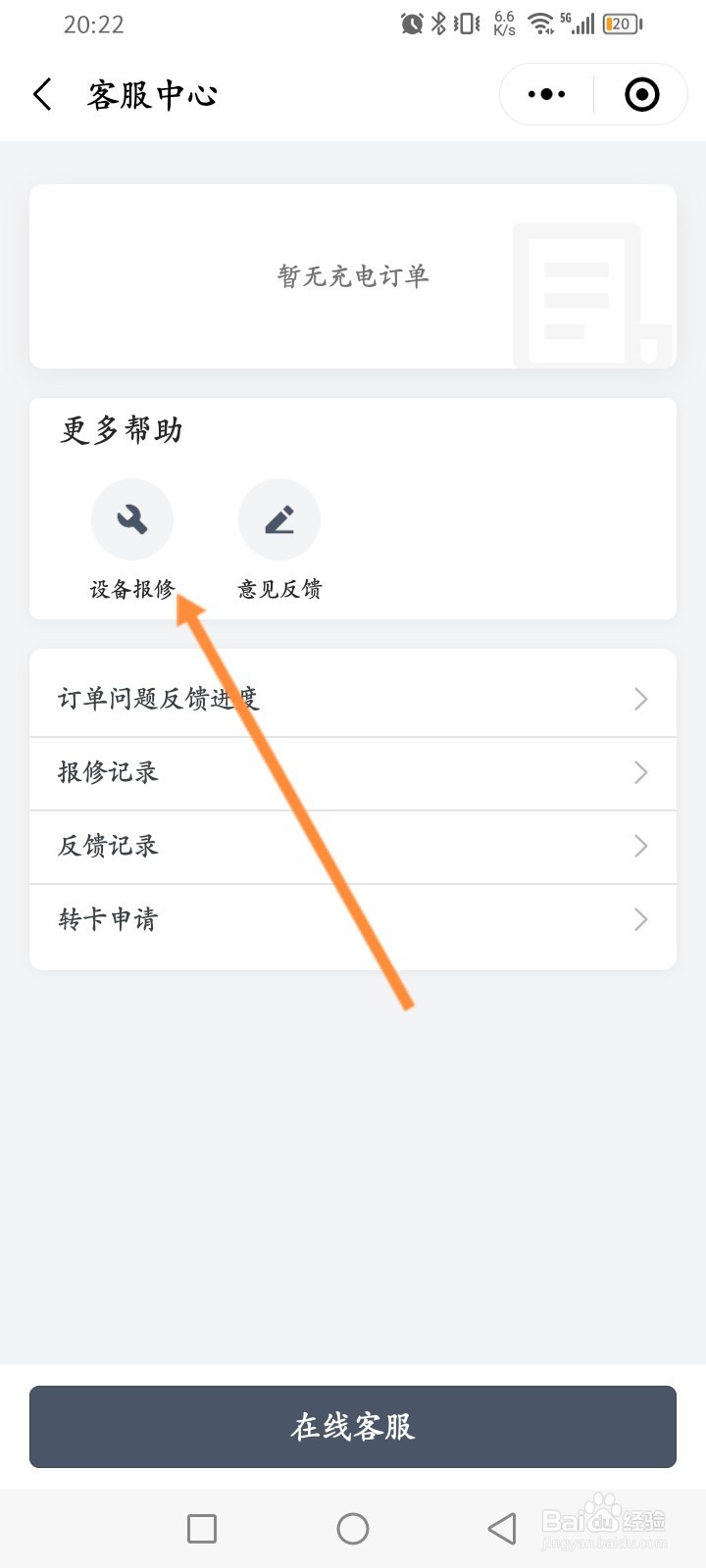Image resolution: width=706 pixels, height=1568 pixels.
Task: Expand 报修记录 using its right arrow
Action: (641, 773)
